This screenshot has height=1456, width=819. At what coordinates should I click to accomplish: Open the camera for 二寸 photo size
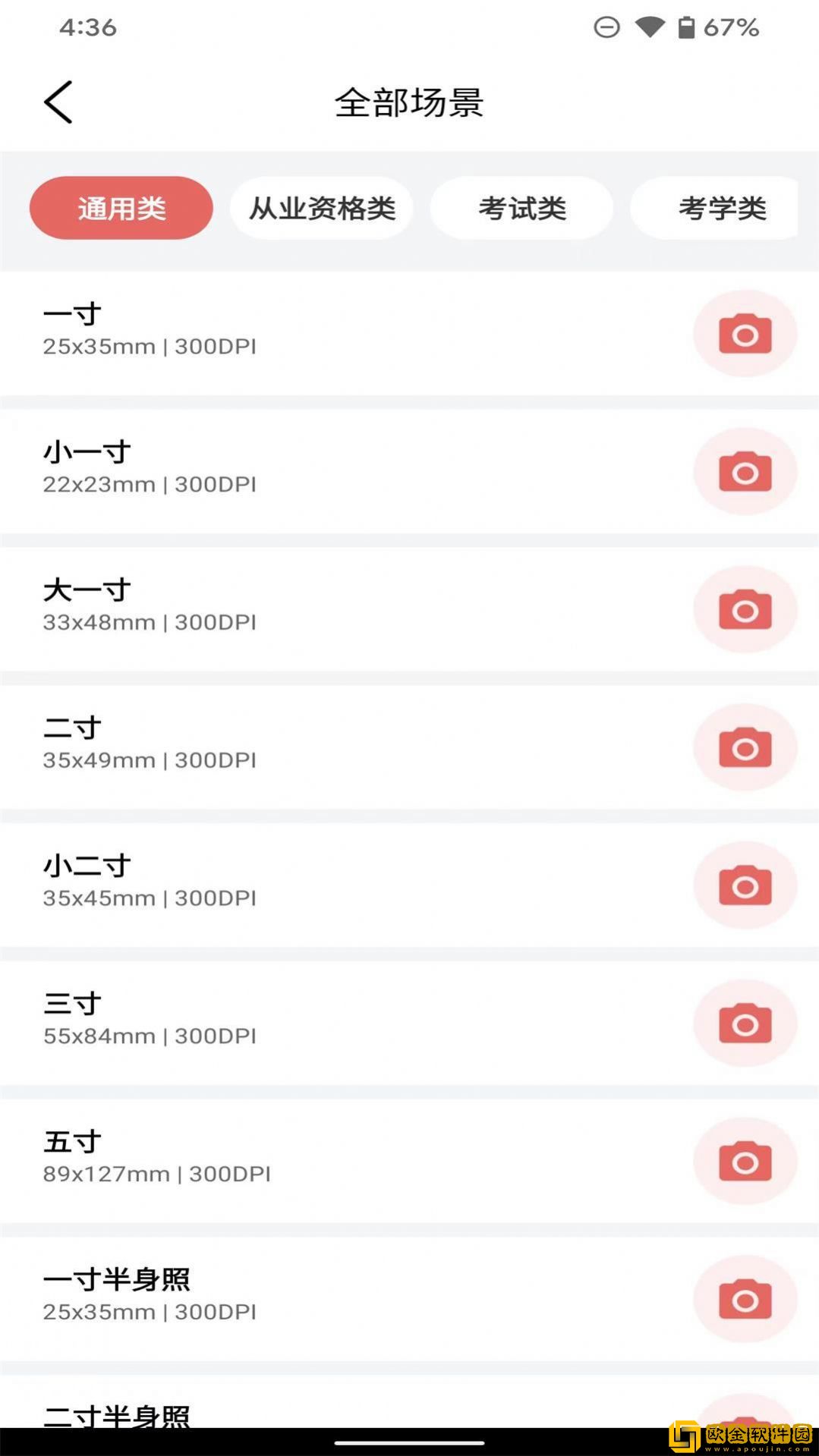pos(745,747)
